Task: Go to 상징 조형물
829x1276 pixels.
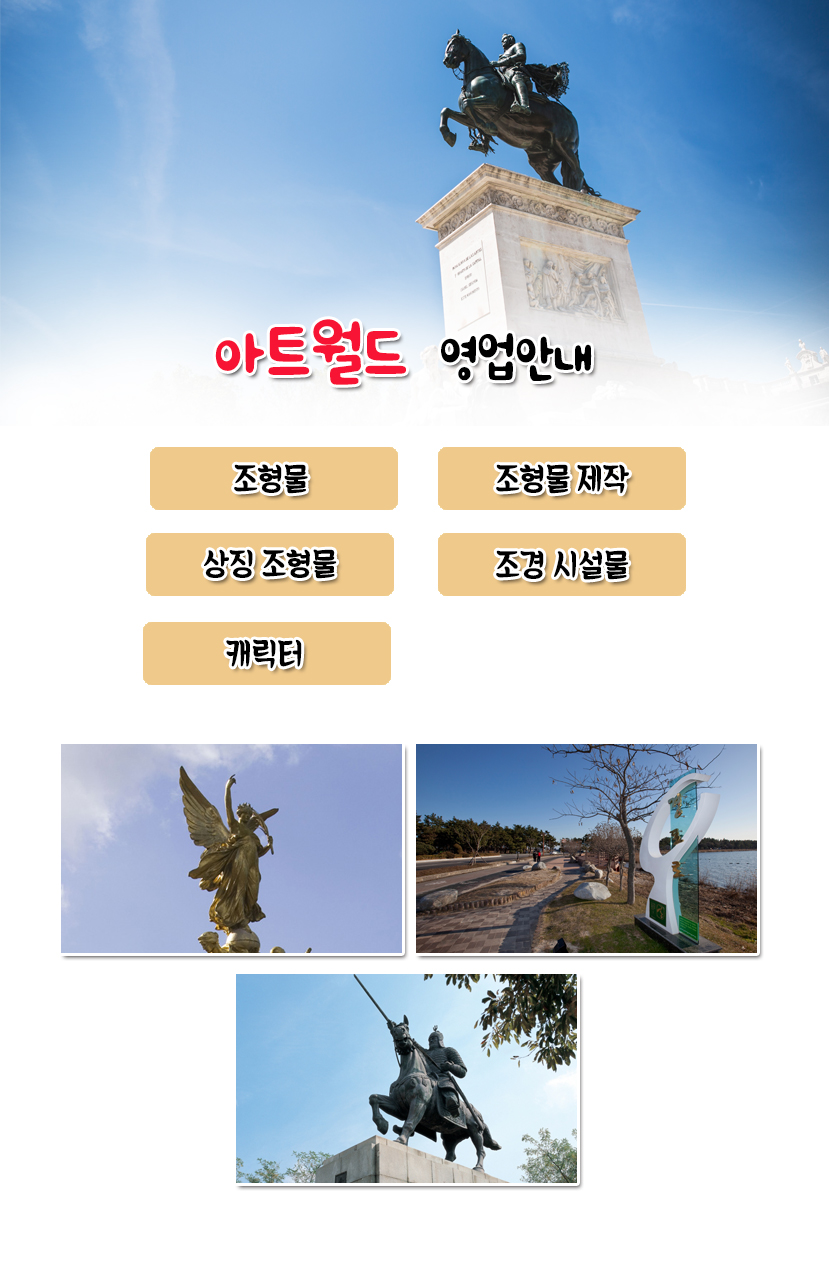Action: (270, 565)
